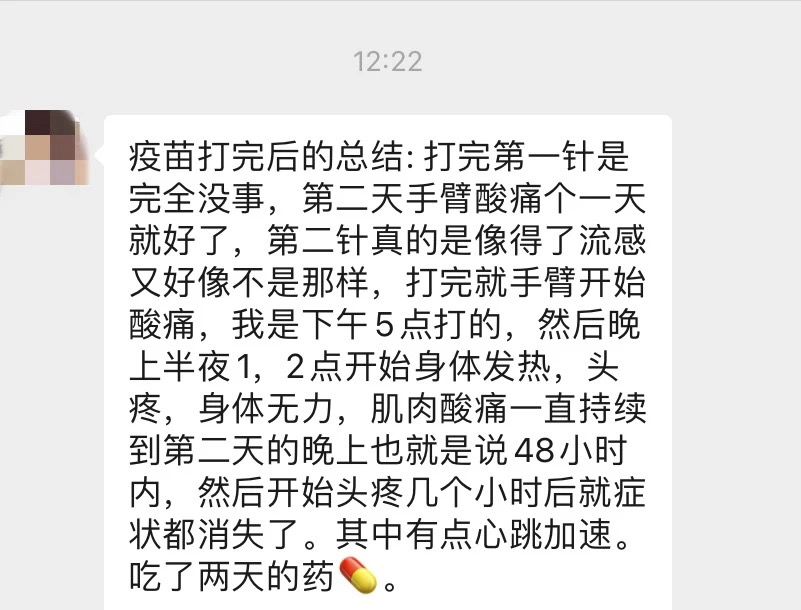The height and width of the screenshot is (610, 801).
Task: Open the message sender's profile avatar
Action: click(42, 150)
